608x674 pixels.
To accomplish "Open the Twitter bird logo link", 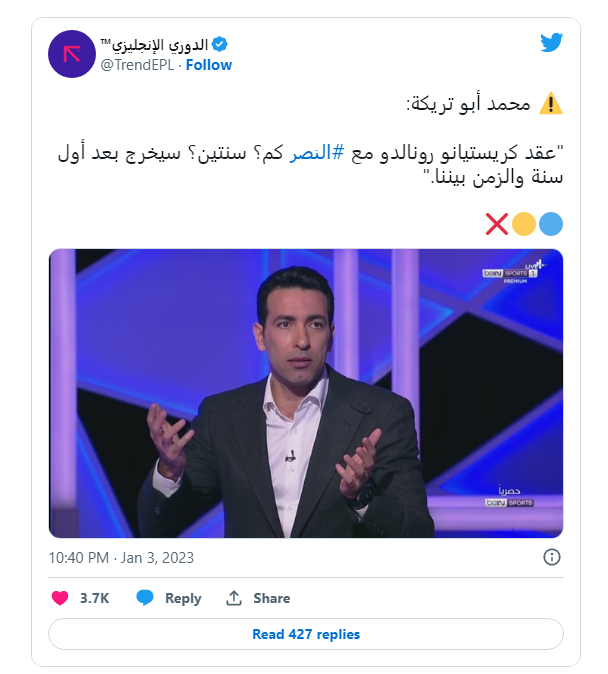I will pos(552,43).
